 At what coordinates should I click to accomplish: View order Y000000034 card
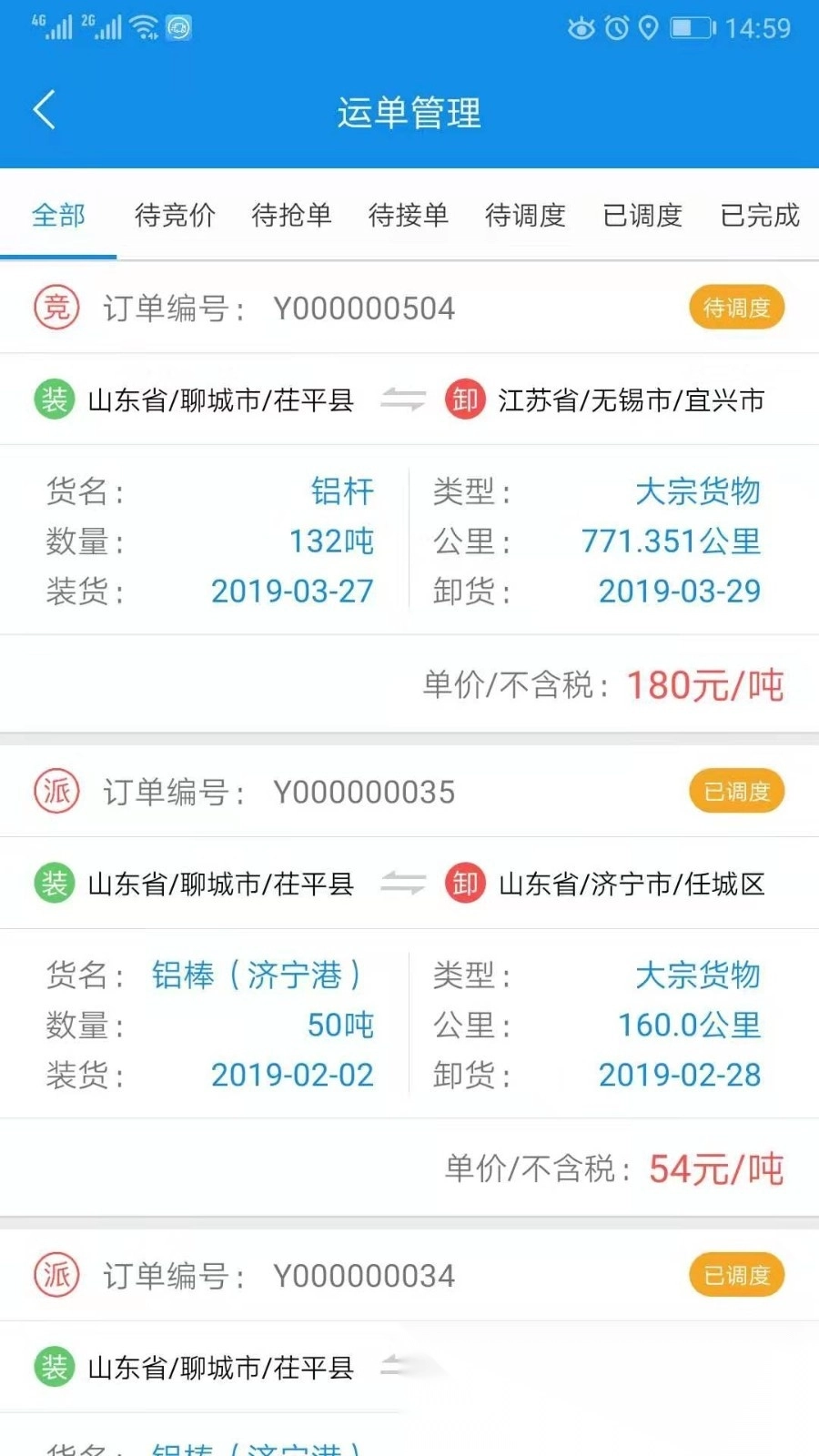tap(364, 1276)
